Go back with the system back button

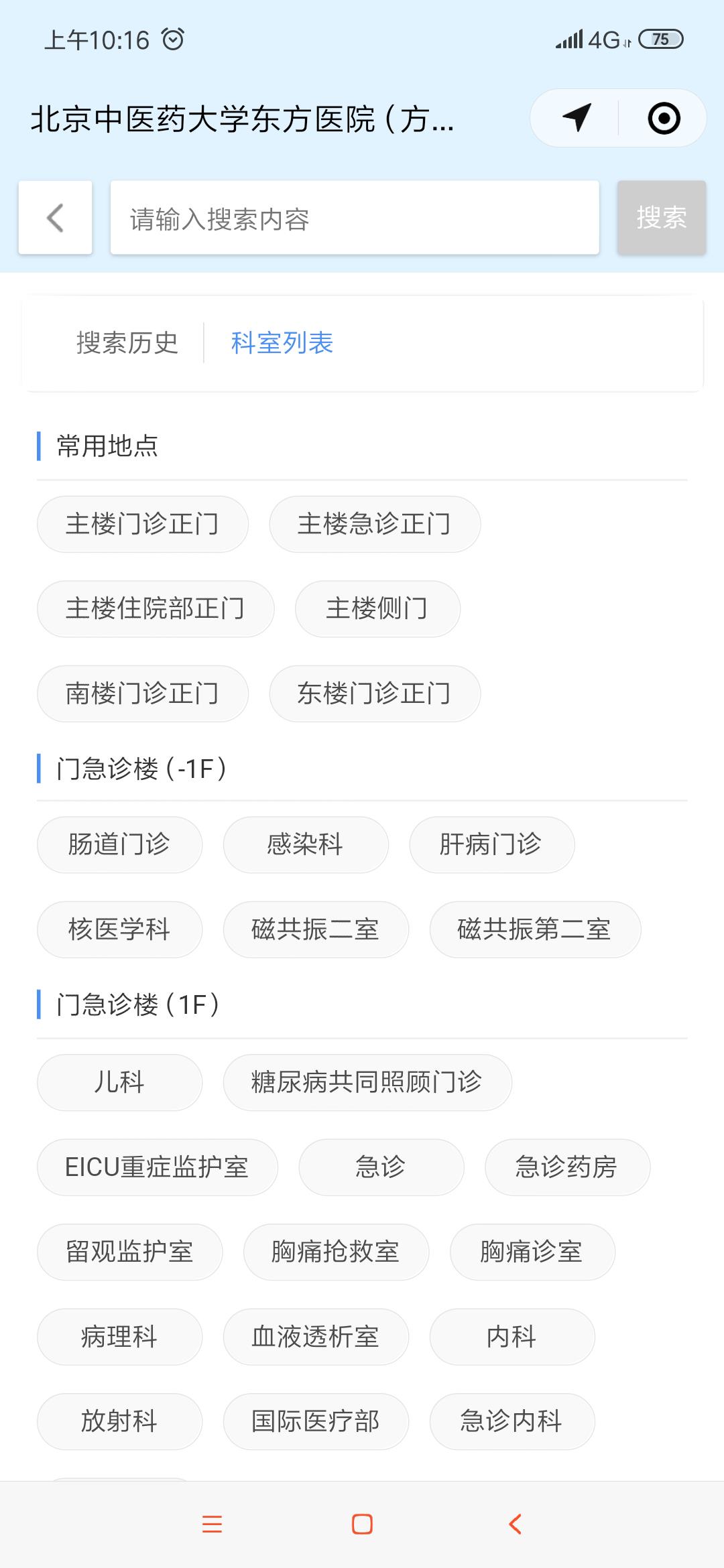click(515, 1524)
